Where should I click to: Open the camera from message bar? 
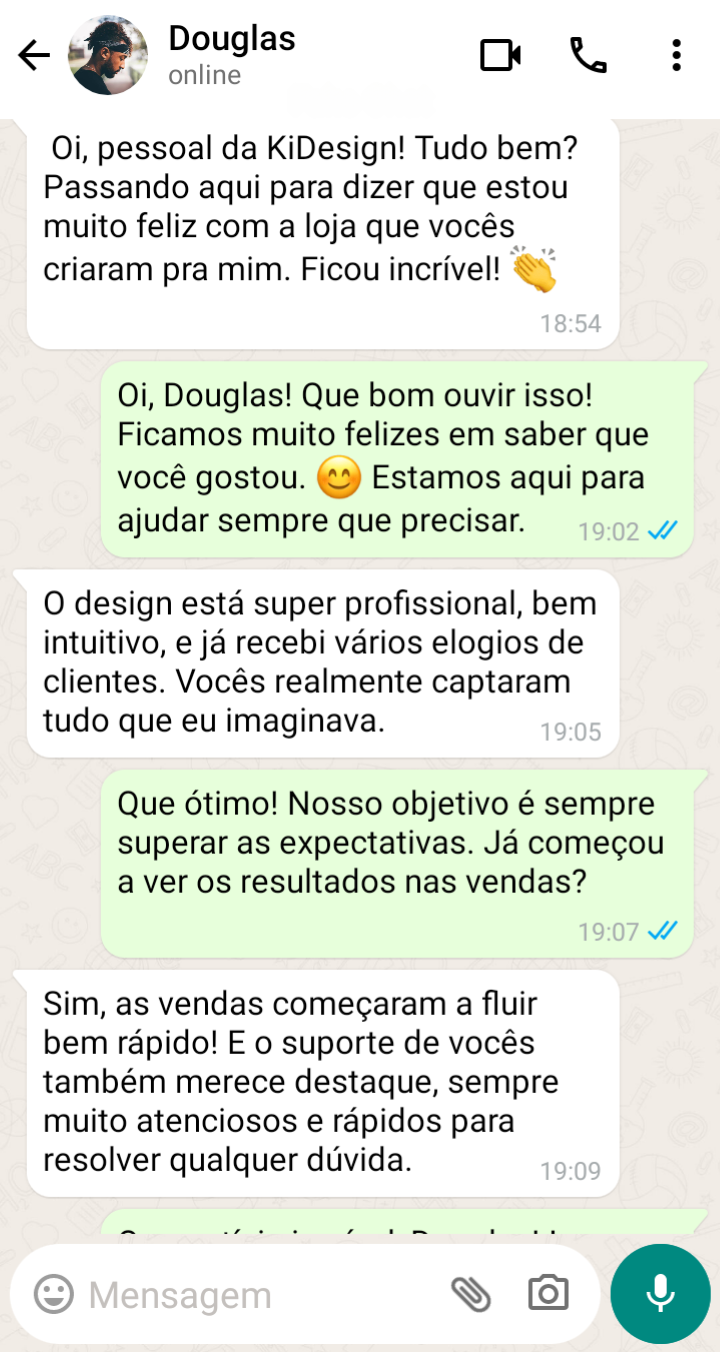(548, 1294)
